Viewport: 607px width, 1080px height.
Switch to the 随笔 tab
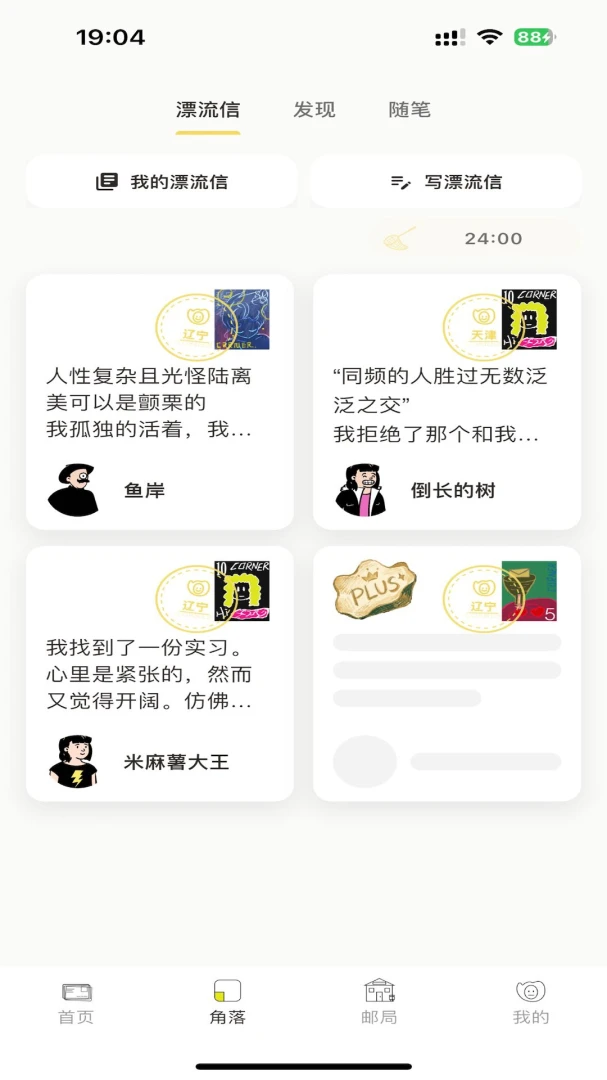[409, 110]
